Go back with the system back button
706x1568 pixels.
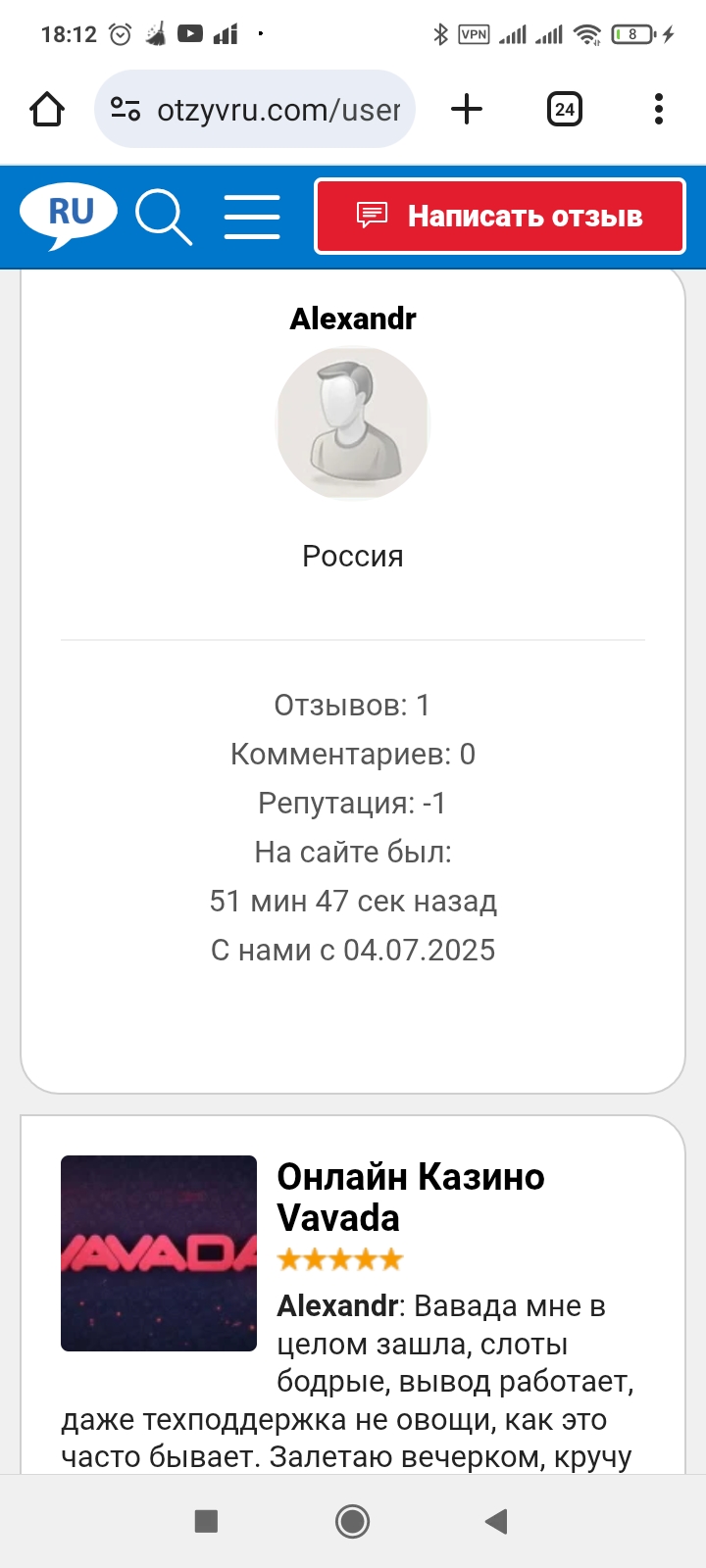[496, 1521]
